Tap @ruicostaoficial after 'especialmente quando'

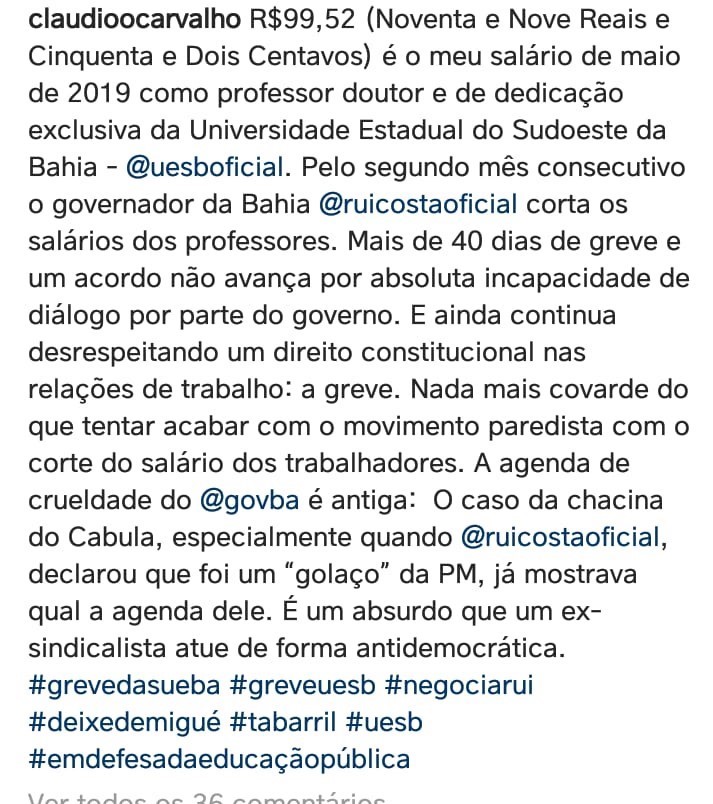(x=562, y=537)
